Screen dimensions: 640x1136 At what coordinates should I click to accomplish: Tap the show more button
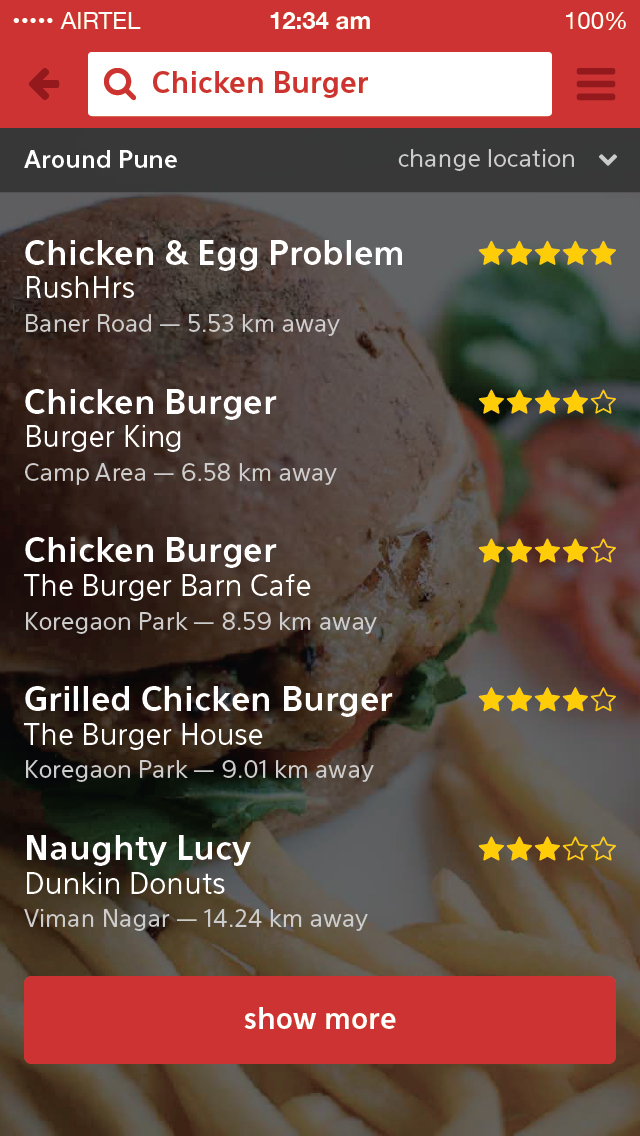click(320, 1020)
